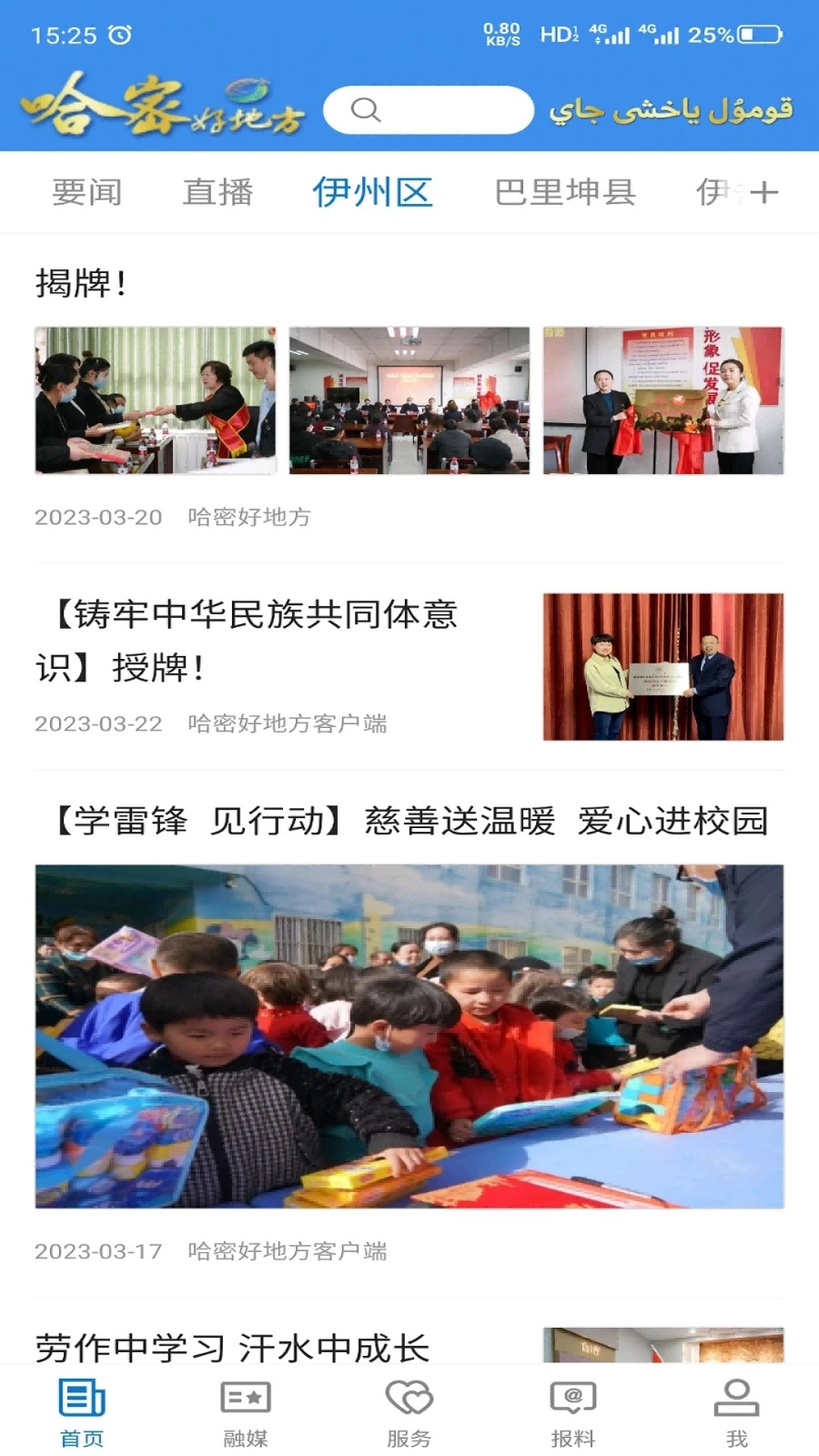Image resolution: width=819 pixels, height=1456 pixels.
Task: Open the 慈善送温暖 爱心进校园 article
Action: pos(409,821)
